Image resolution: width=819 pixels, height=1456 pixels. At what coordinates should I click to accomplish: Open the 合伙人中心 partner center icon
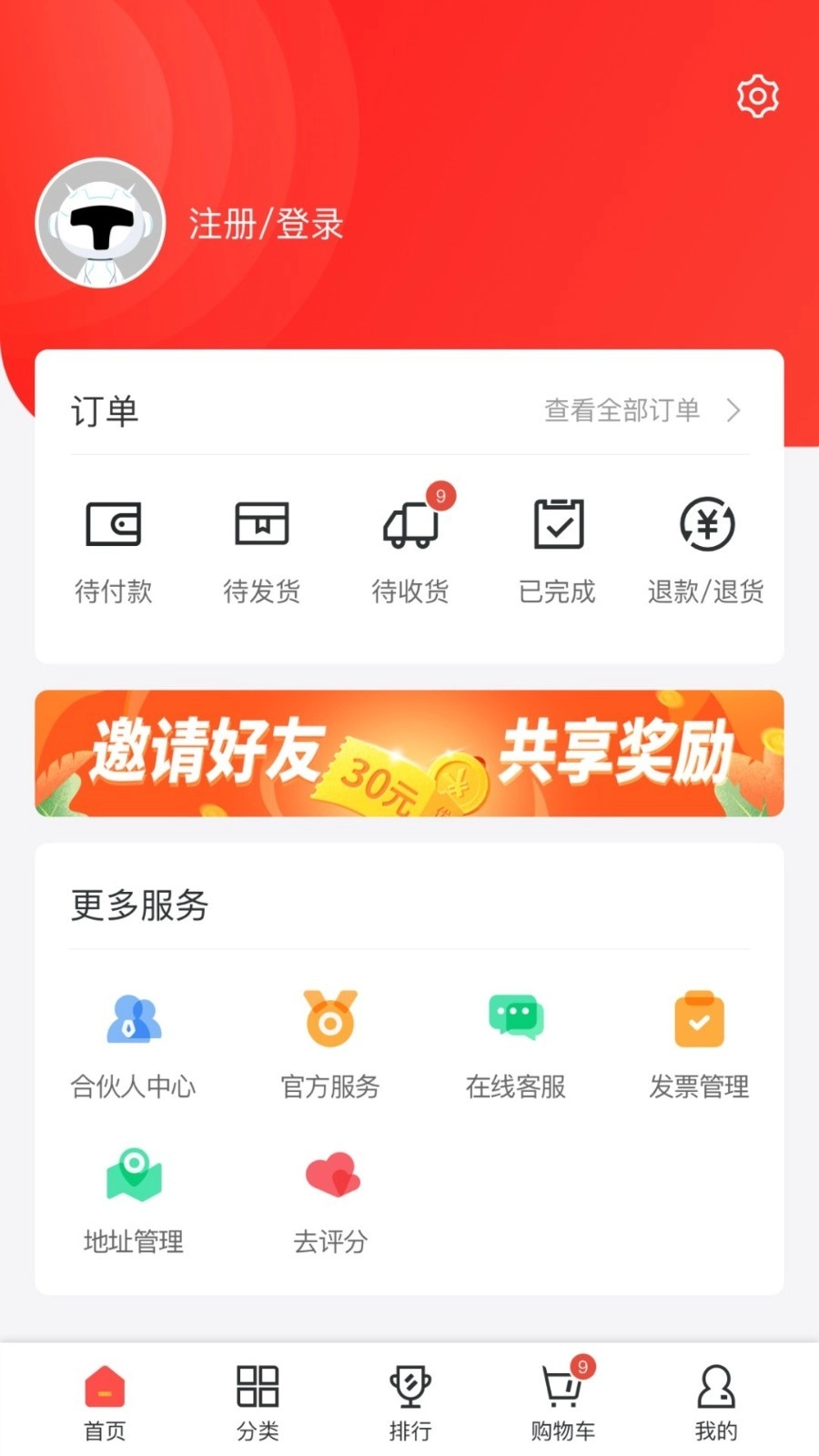click(x=133, y=1042)
